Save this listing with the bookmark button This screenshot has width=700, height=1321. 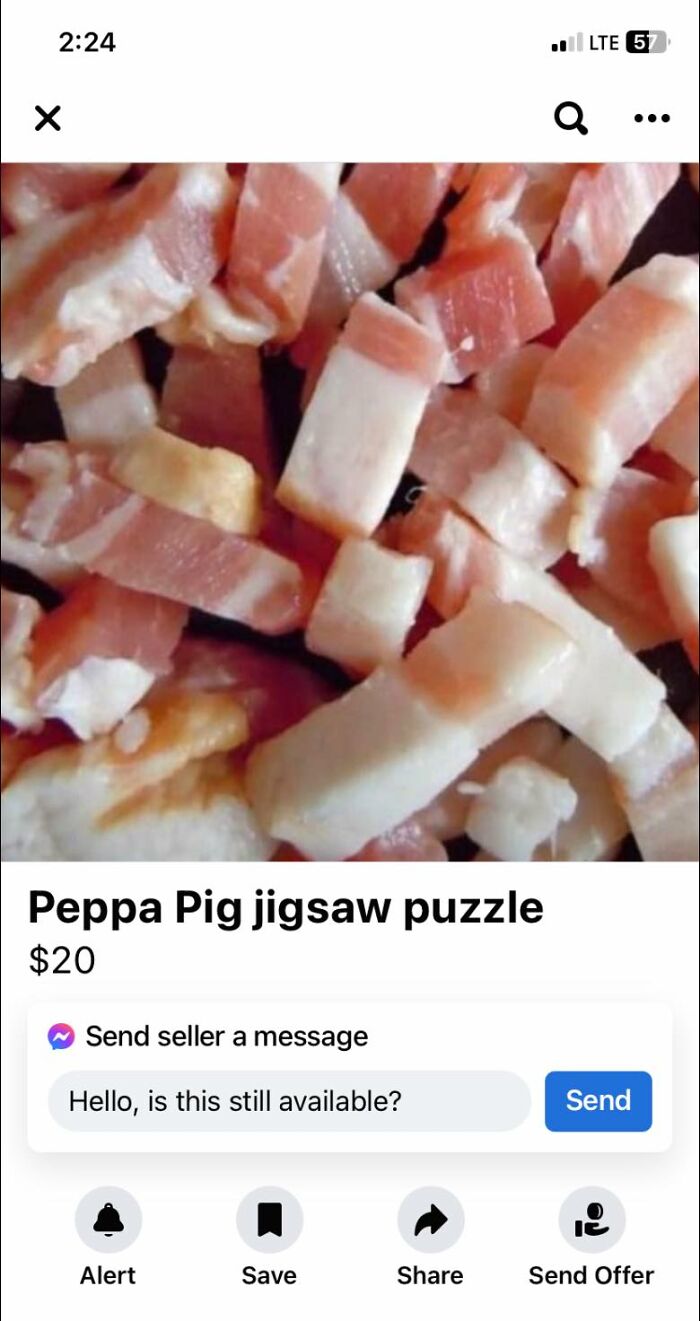pyautogui.click(x=269, y=1219)
